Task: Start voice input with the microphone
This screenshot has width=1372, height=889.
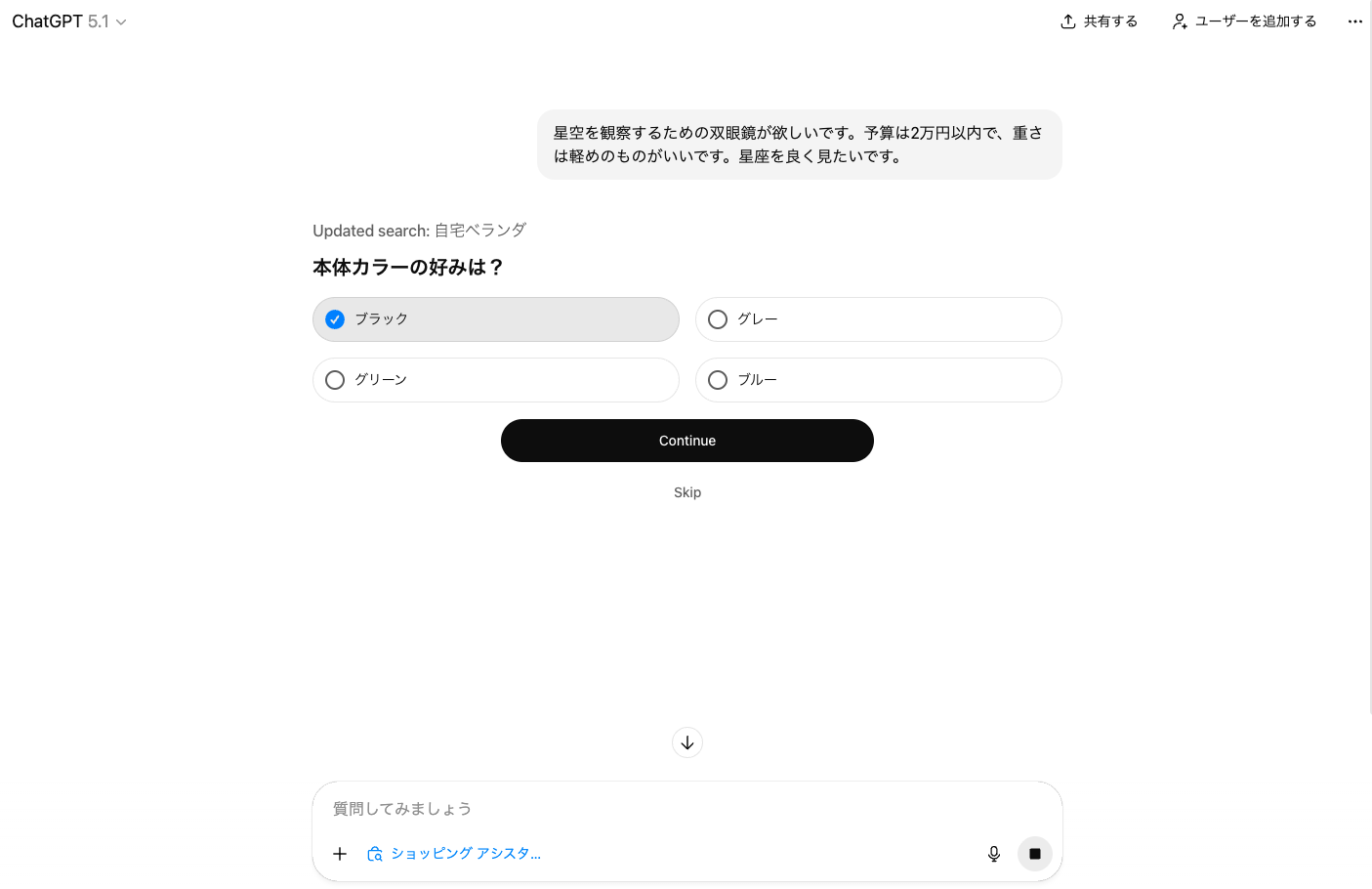Action: click(993, 854)
